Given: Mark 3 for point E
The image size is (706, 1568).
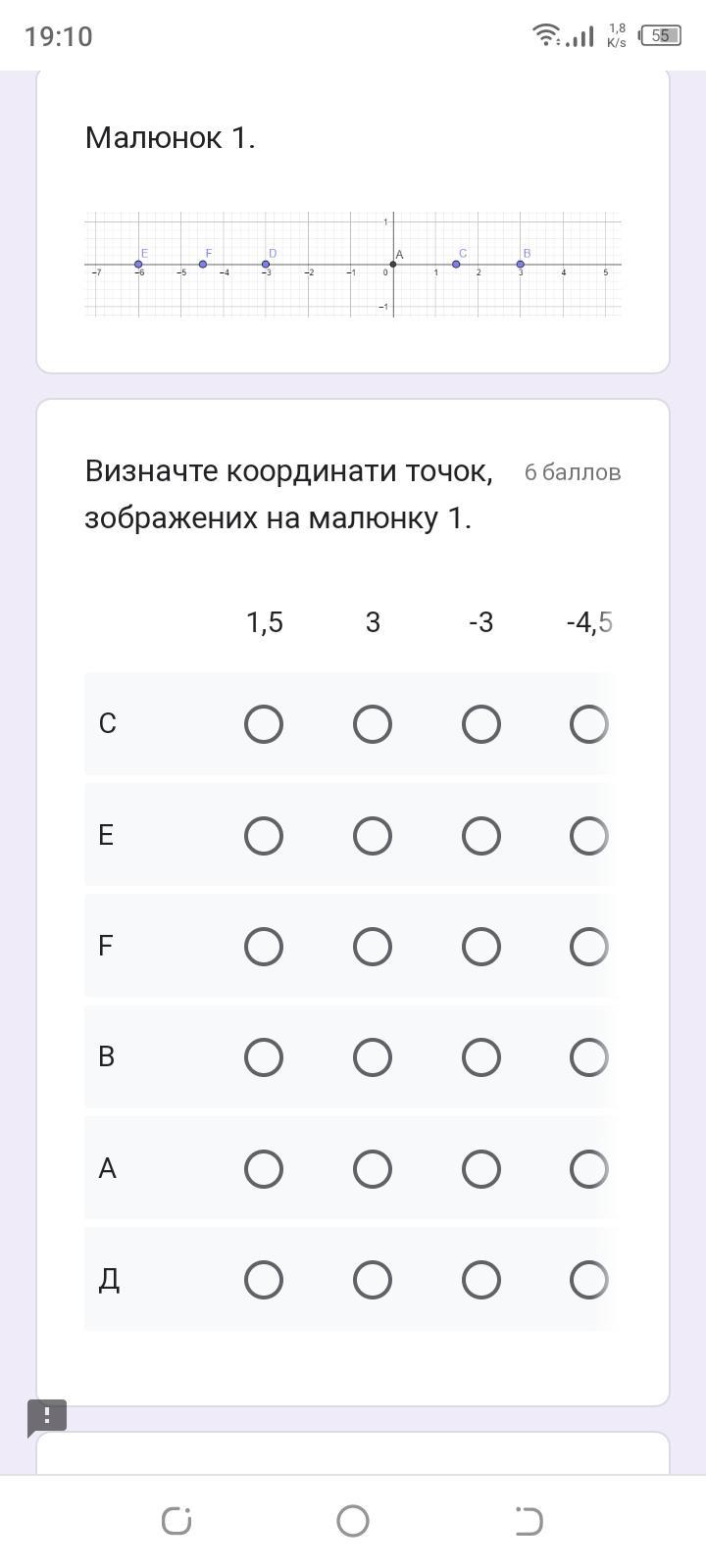Looking at the screenshot, I should 373,836.
